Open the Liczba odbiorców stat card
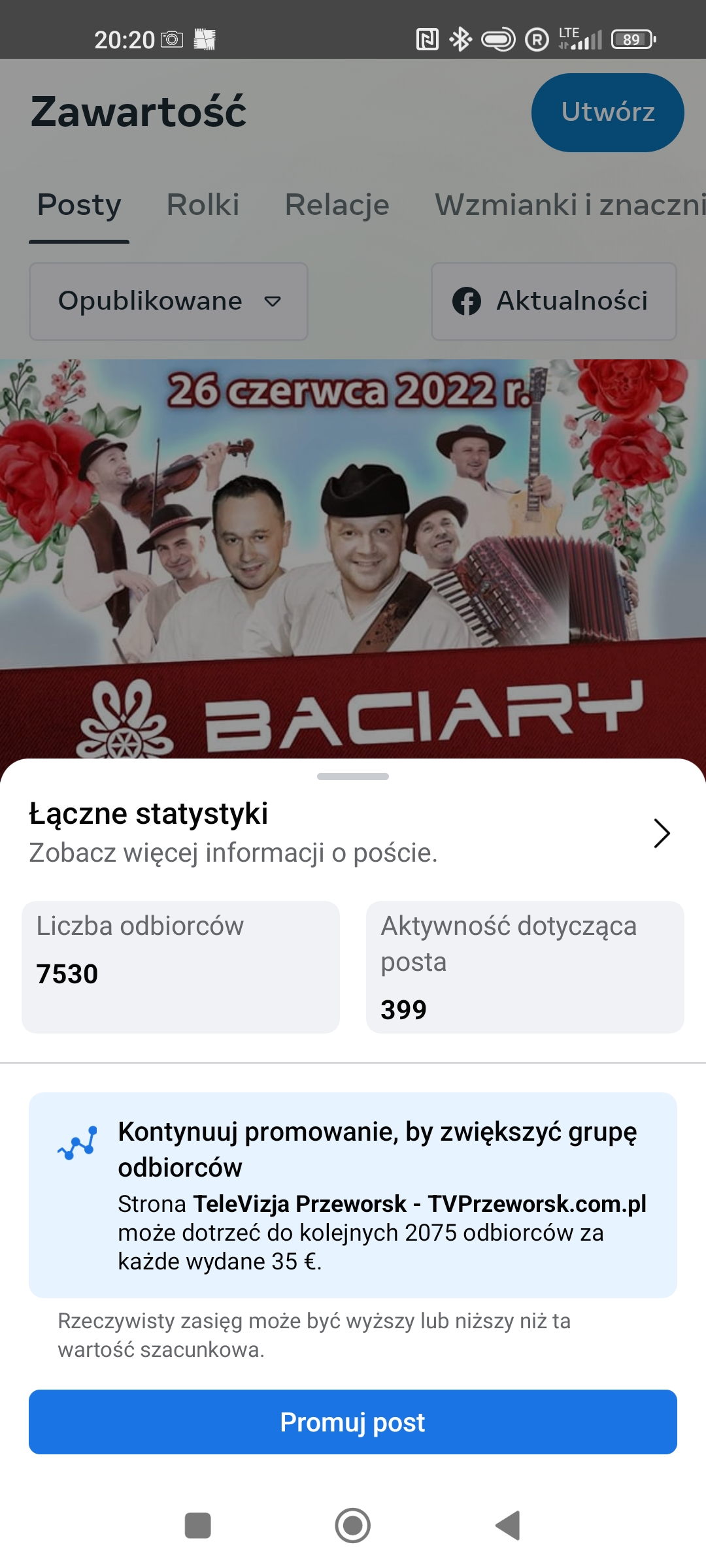 click(180, 967)
